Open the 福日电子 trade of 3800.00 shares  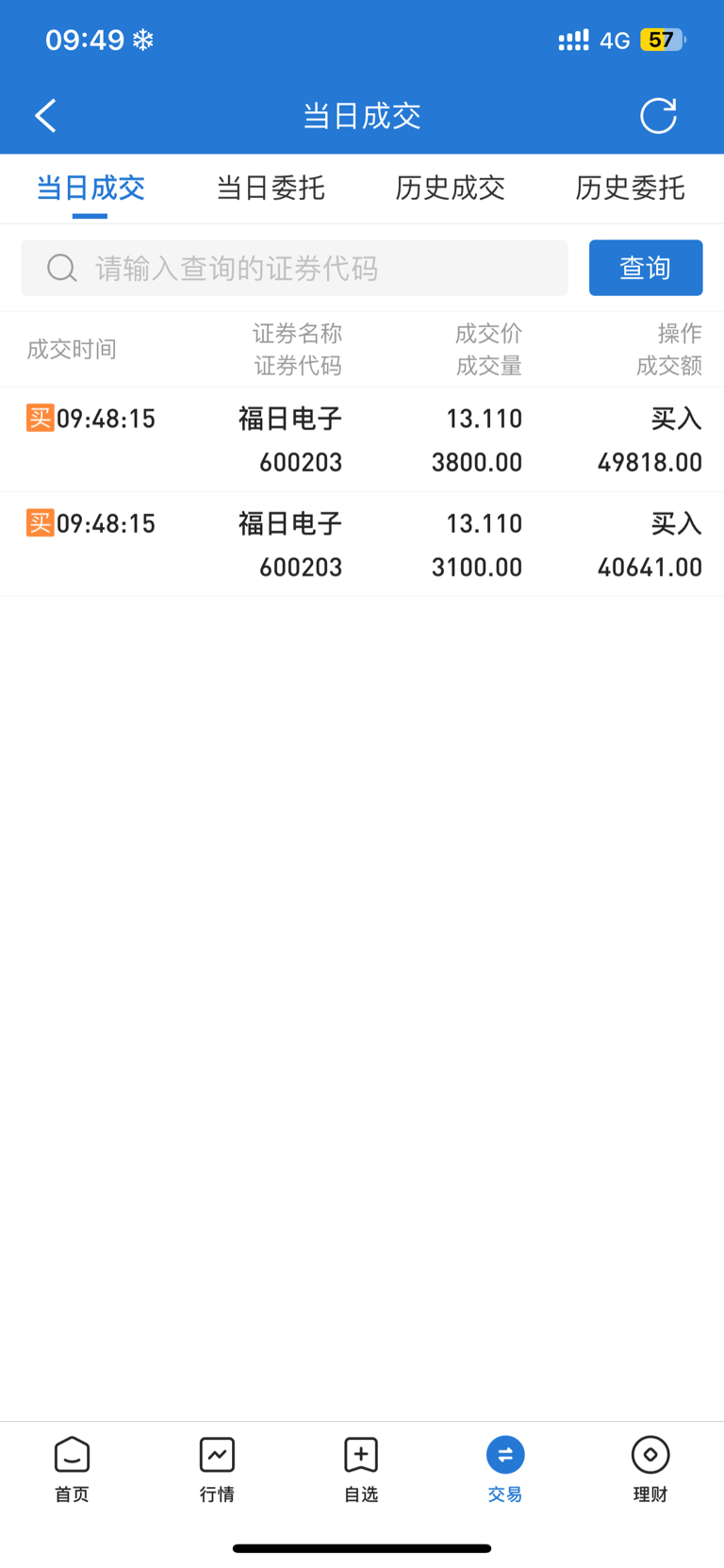(362, 440)
